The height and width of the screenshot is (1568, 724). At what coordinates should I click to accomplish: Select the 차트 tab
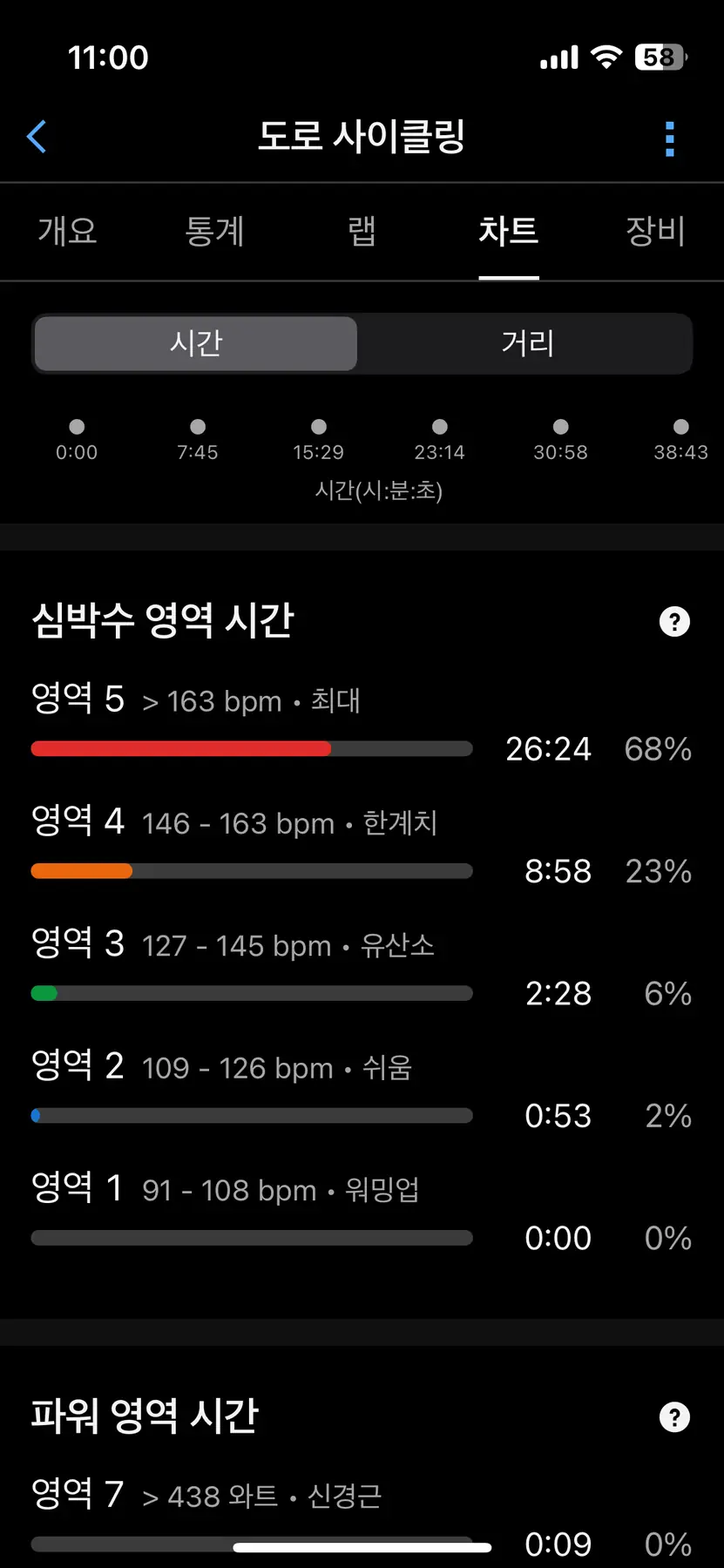509,232
